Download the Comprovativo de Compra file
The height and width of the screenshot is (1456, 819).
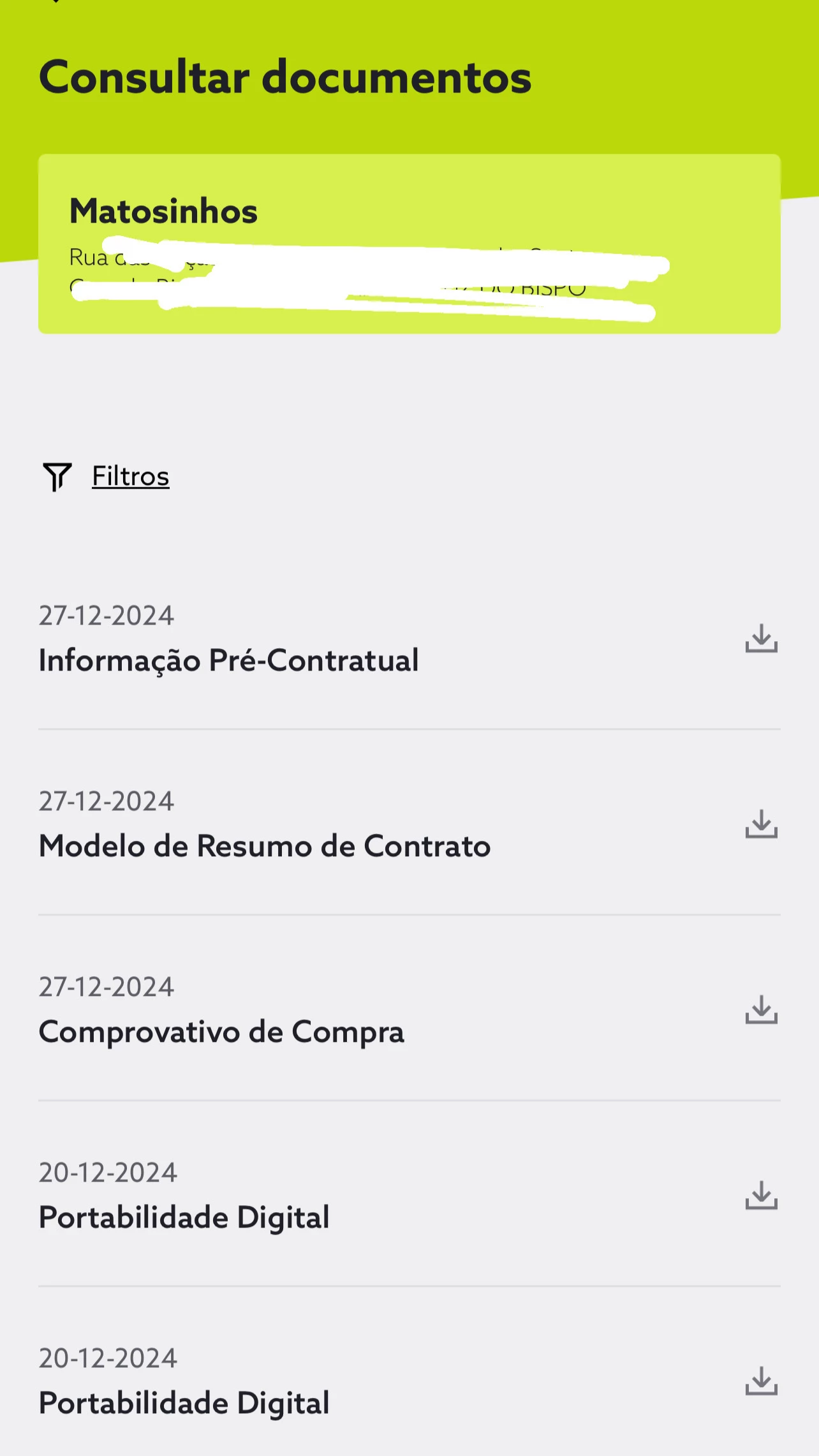[761, 1010]
